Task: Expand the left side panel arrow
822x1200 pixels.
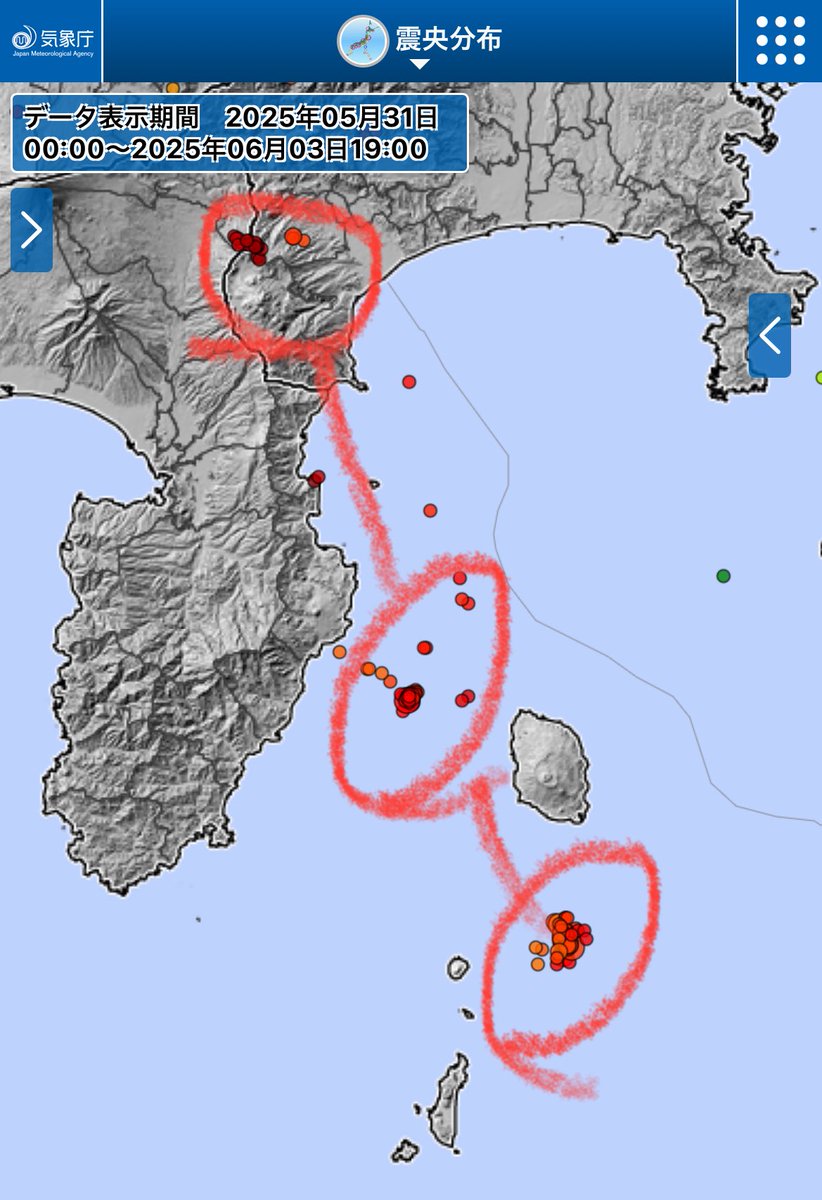Action: [31, 230]
